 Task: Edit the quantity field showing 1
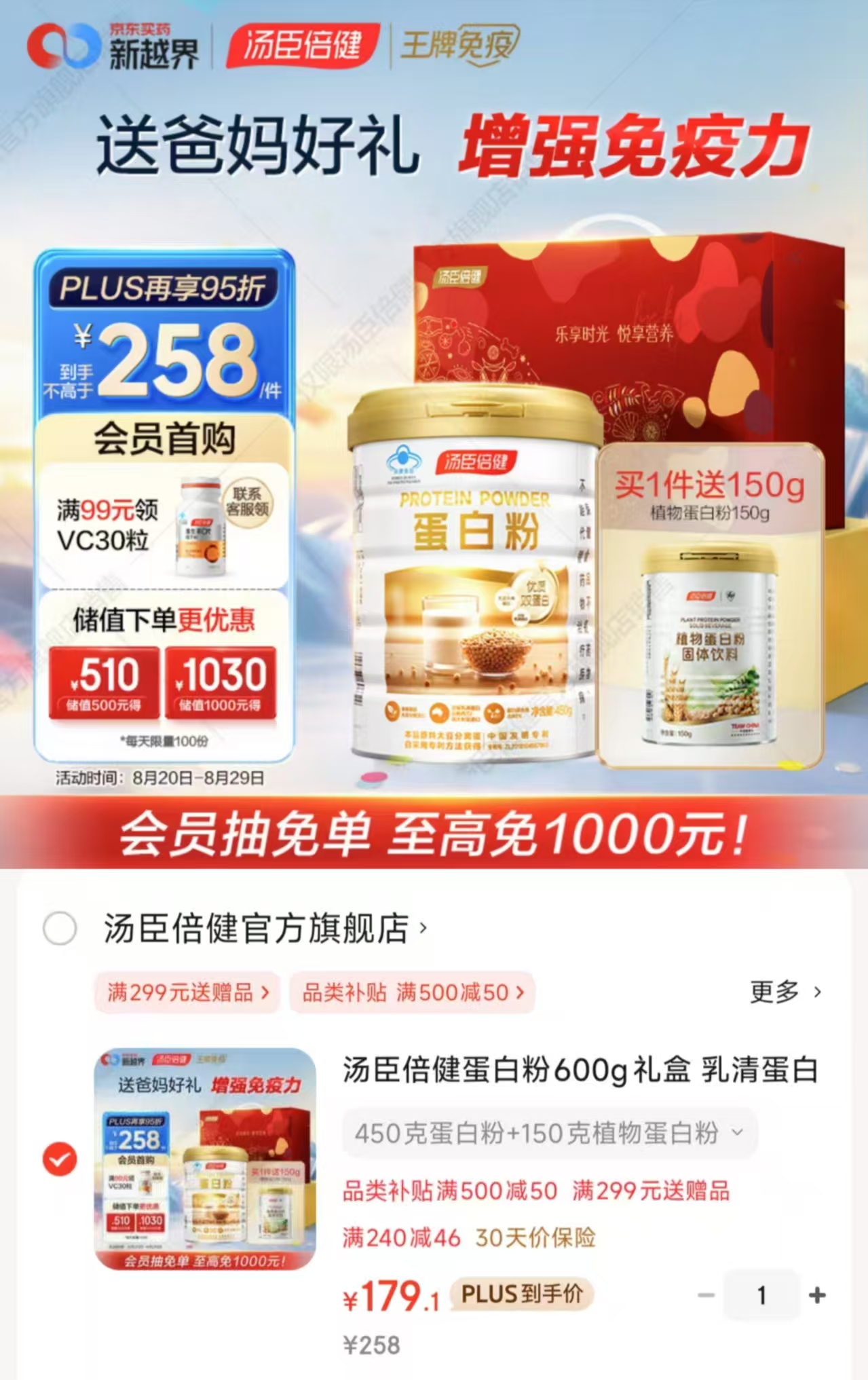pyautogui.click(x=761, y=1295)
